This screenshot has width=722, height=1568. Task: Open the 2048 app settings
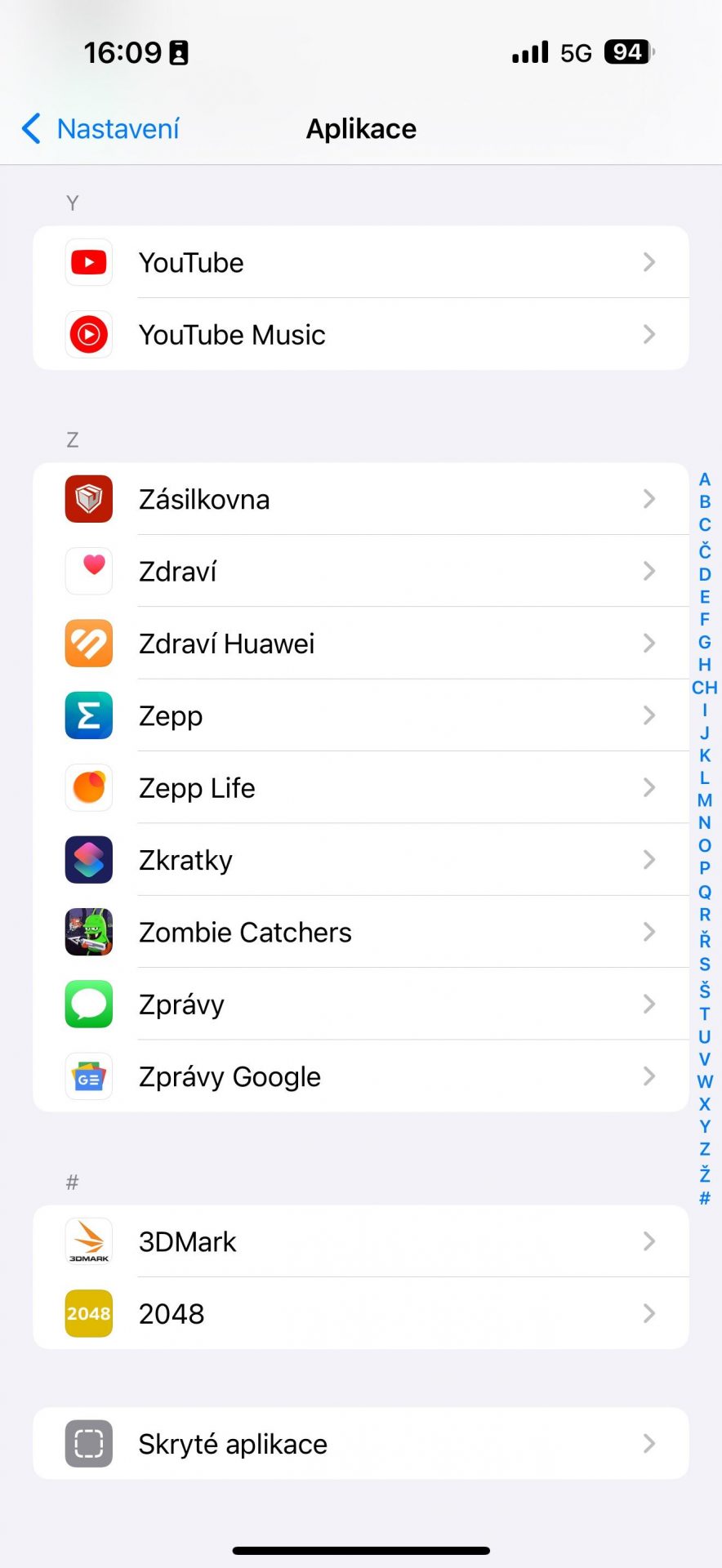click(361, 1313)
